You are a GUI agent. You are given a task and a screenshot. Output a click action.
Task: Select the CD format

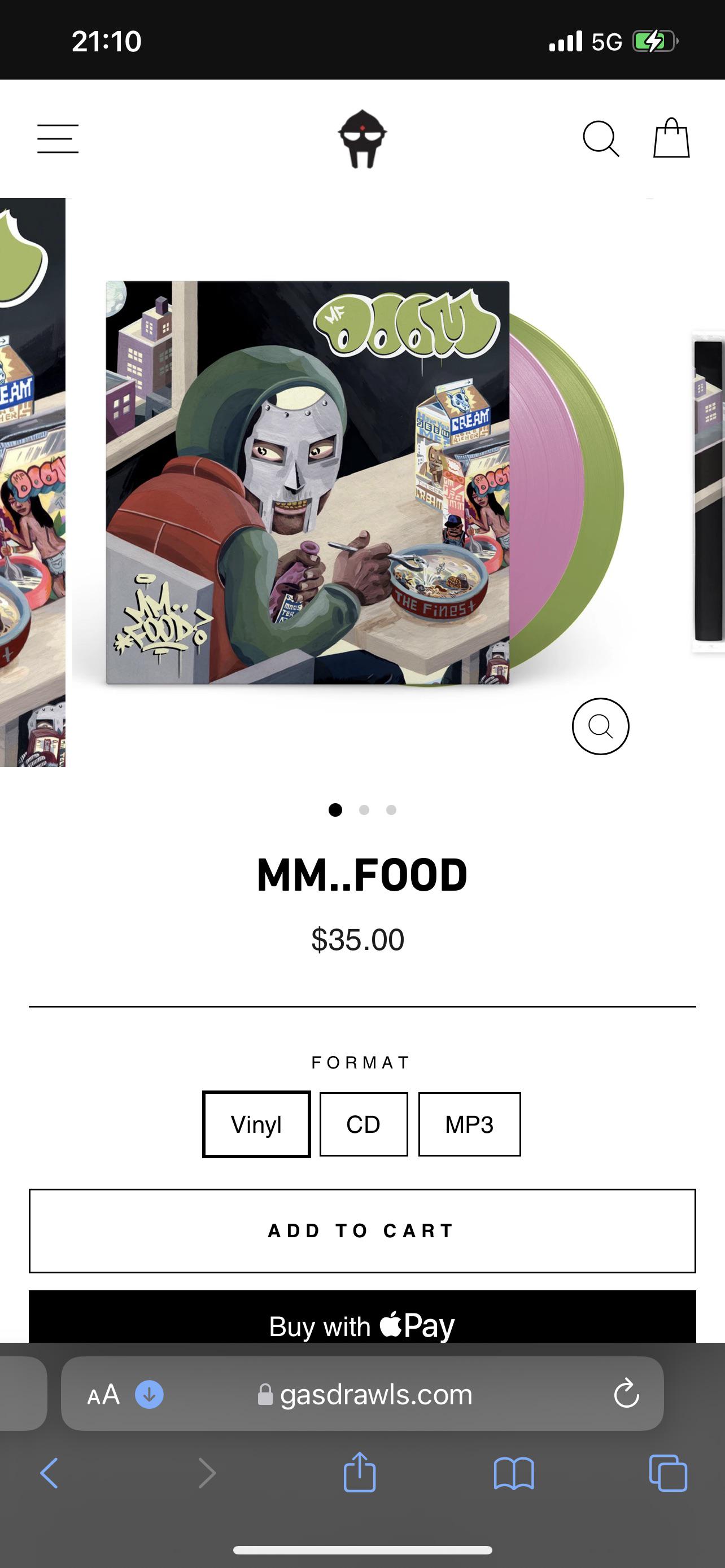365,1124
